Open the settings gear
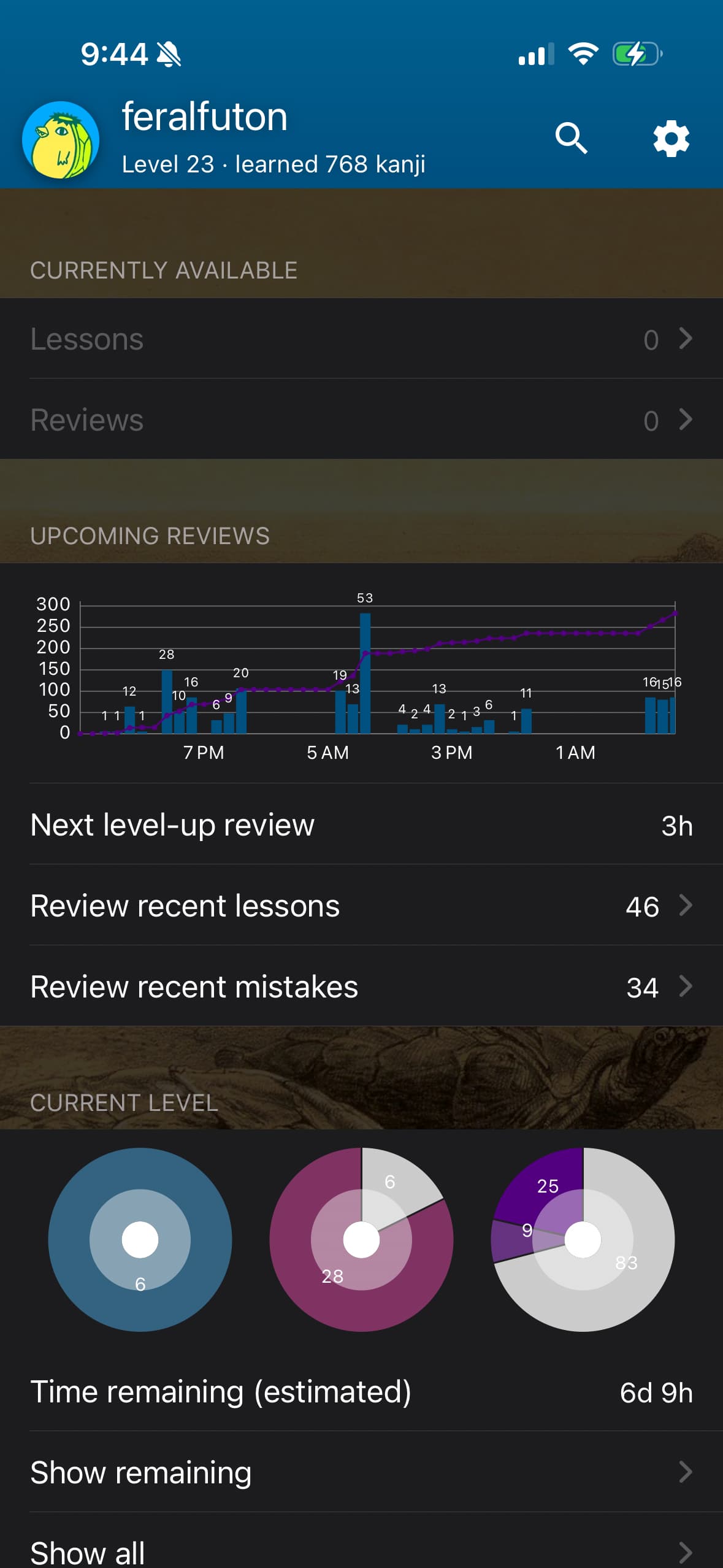723x1568 pixels. (671, 139)
